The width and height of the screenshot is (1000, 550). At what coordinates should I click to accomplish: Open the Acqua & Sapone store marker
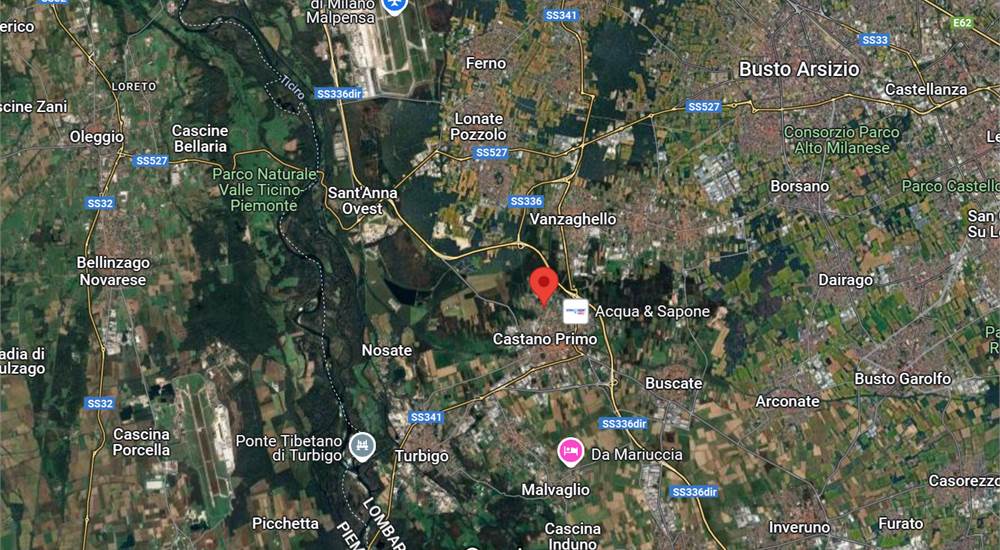pyautogui.click(x=575, y=312)
